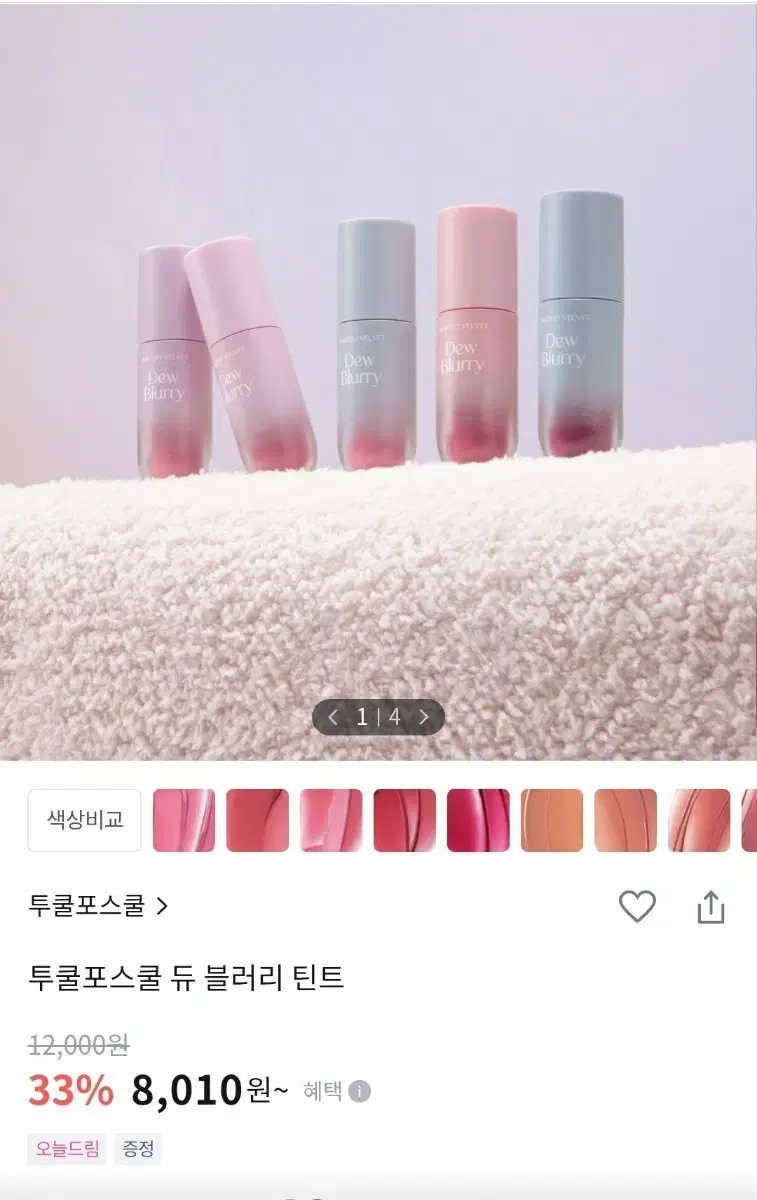Click the share icon at top right

[712, 905]
